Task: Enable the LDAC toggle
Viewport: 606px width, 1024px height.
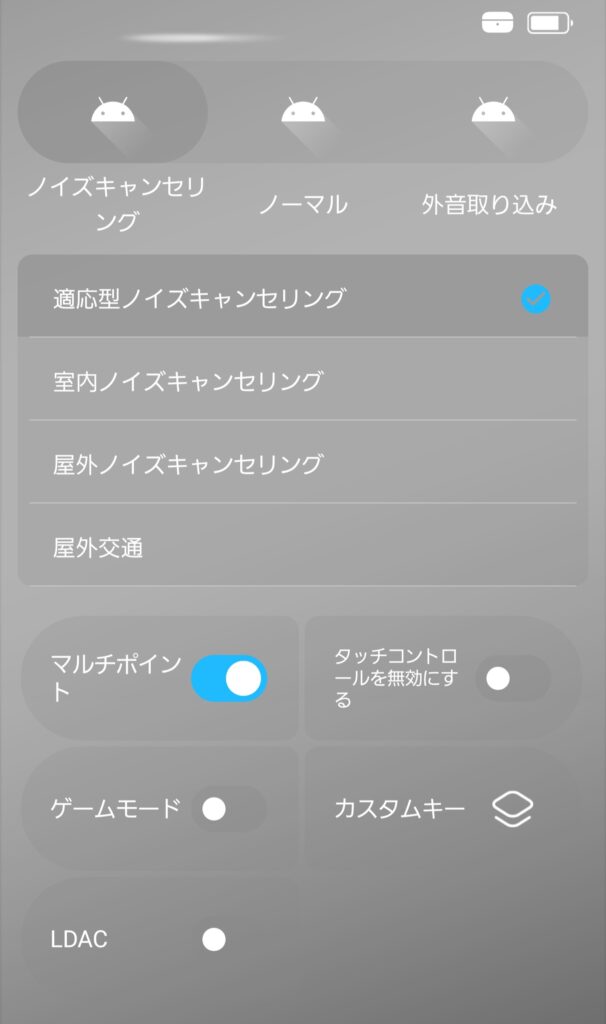Action: click(x=228, y=939)
